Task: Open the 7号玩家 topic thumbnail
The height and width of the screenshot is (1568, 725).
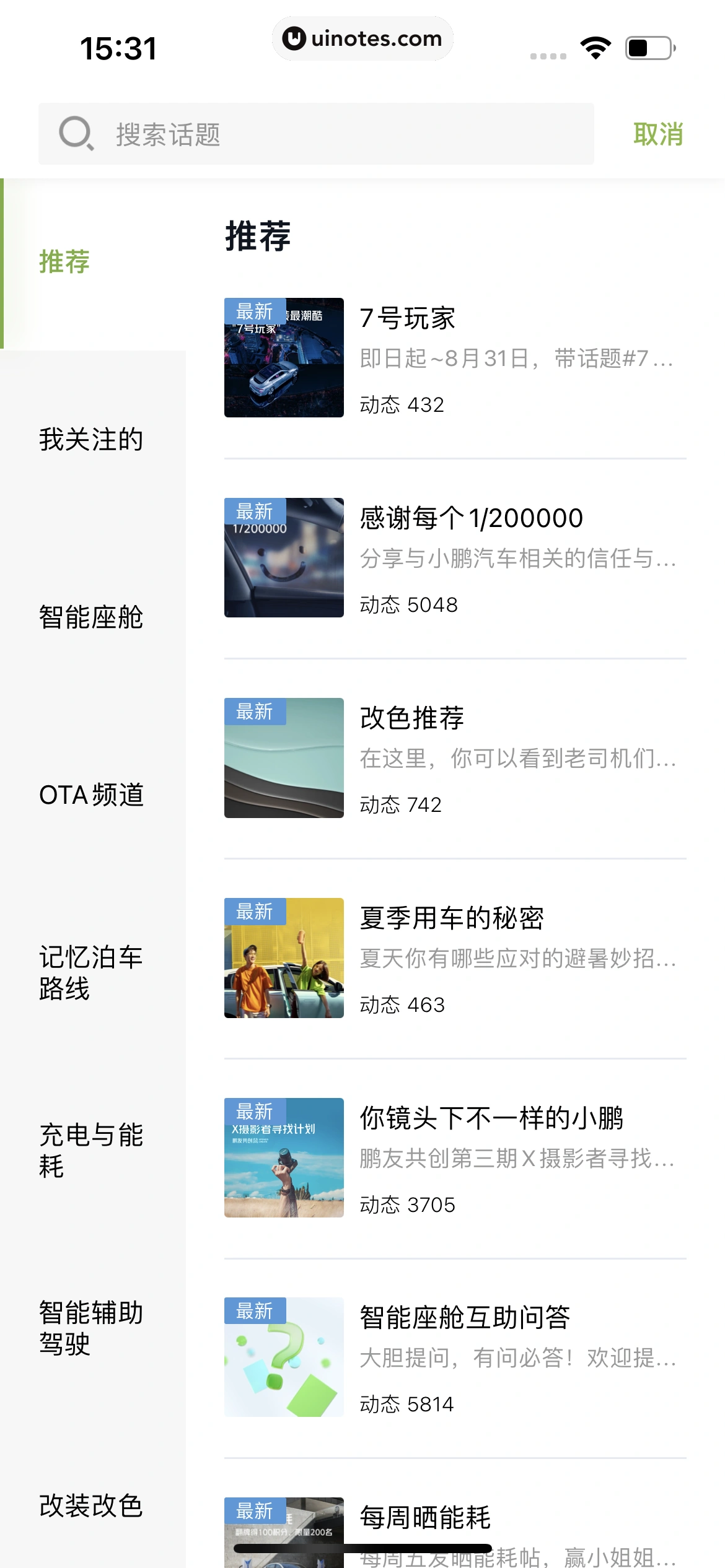Action: pos(283,354)
